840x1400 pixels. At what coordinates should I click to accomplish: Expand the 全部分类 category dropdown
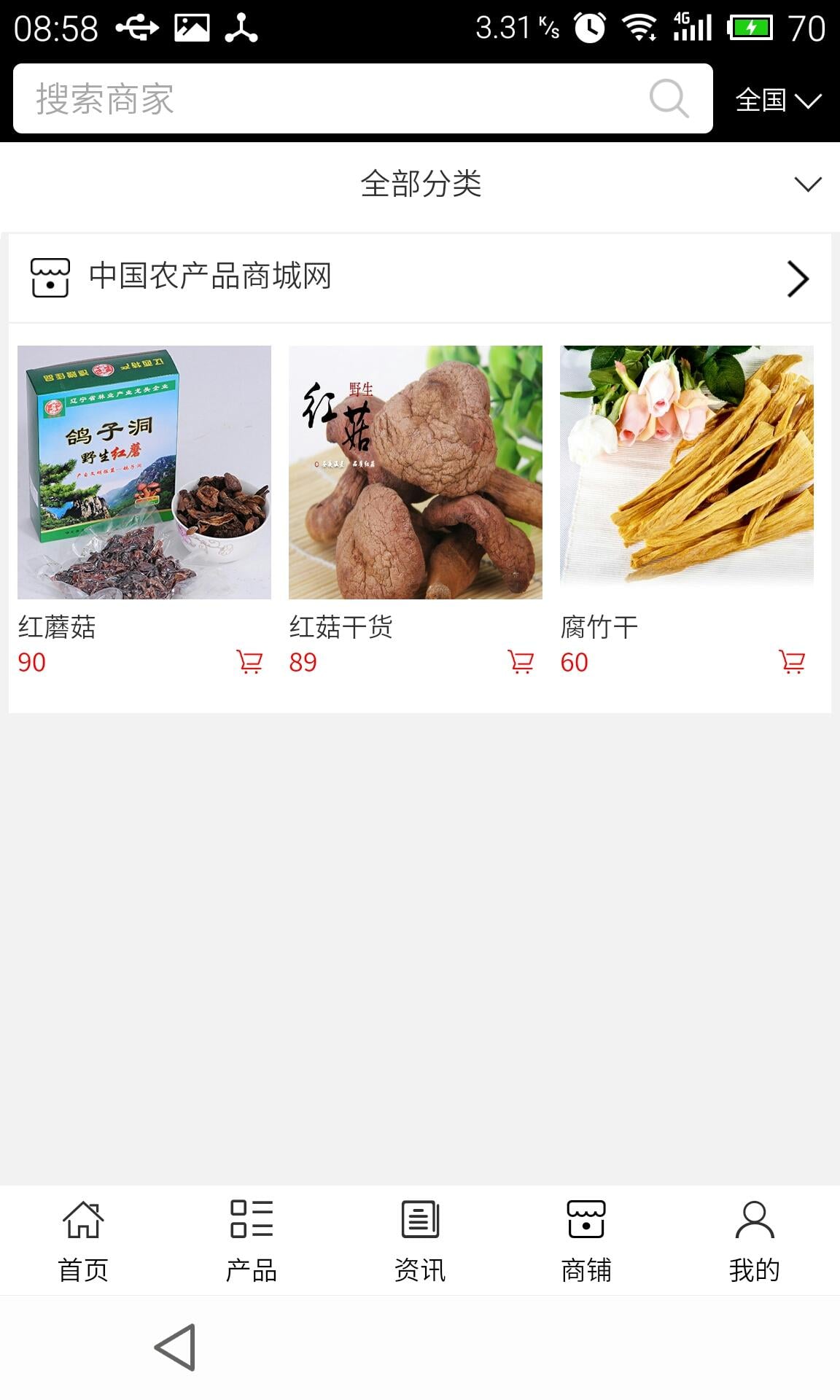(x=420, y=184)
